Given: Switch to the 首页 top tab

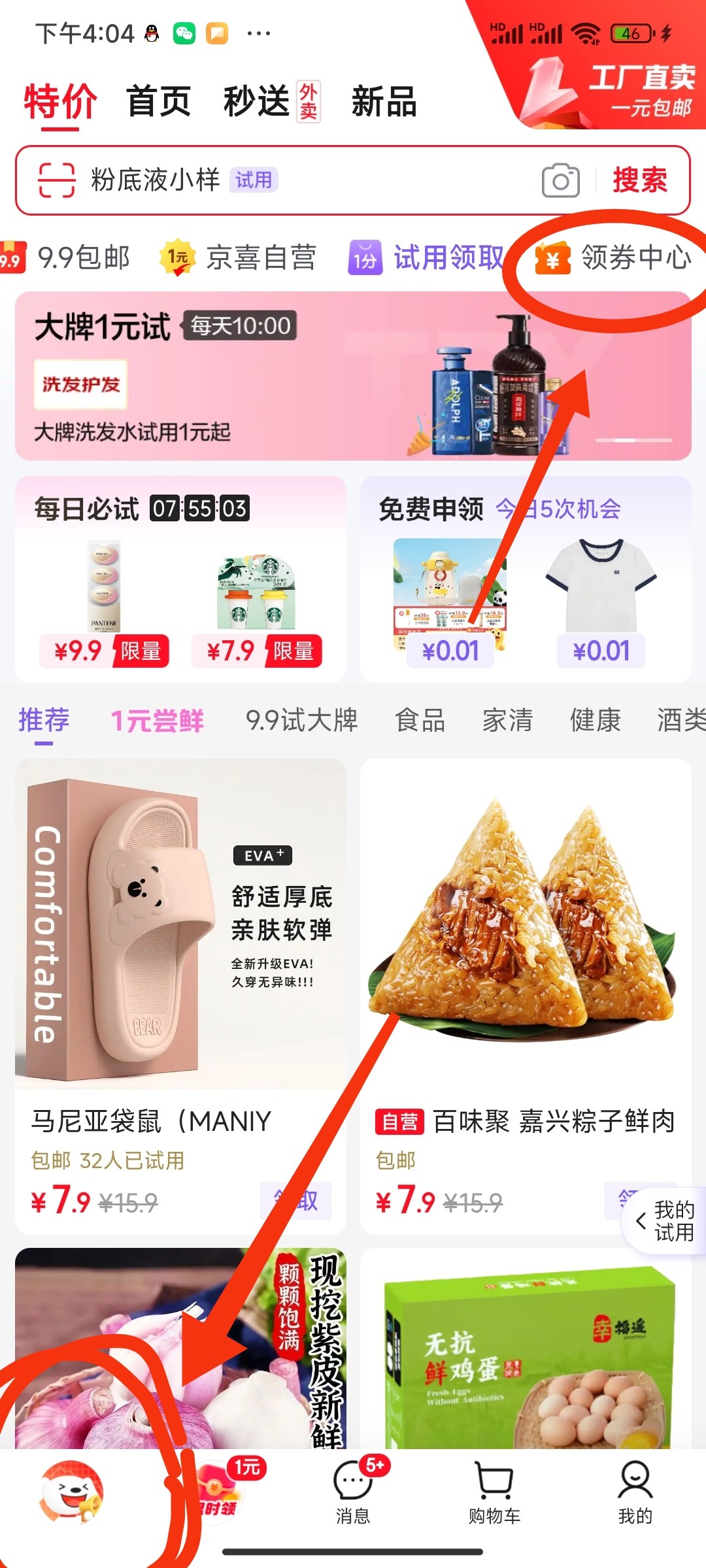Looking at the screenshot, I should pos(158,102).
